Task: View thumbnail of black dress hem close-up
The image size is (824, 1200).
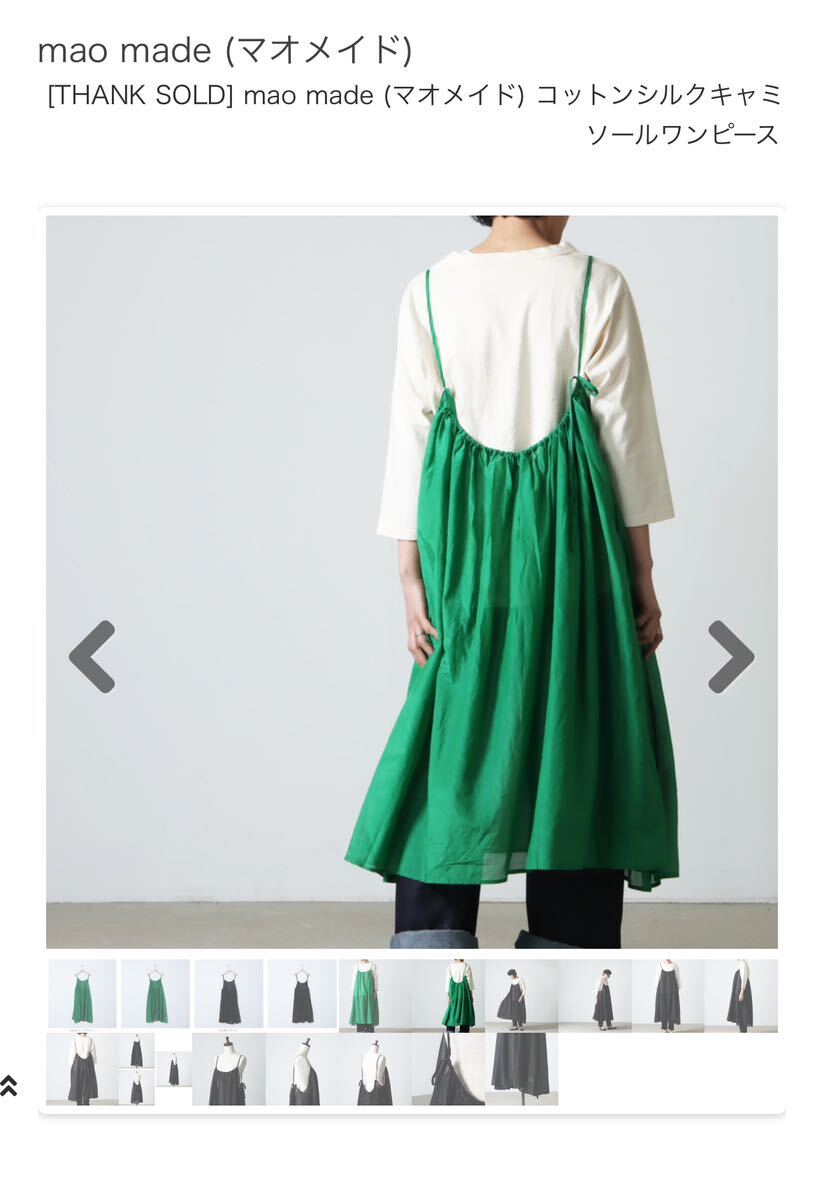Action: pos(521,1068)
